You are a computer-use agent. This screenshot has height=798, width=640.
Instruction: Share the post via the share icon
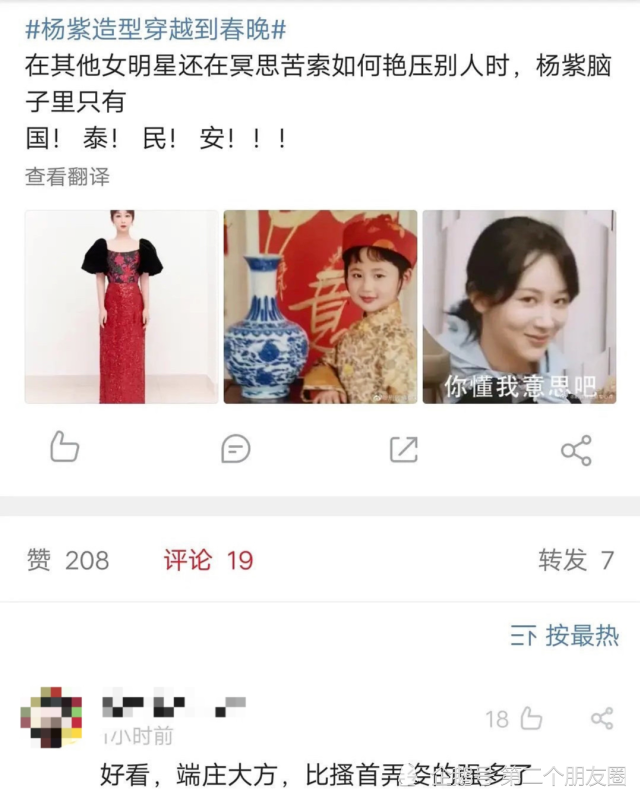(576, 449)
